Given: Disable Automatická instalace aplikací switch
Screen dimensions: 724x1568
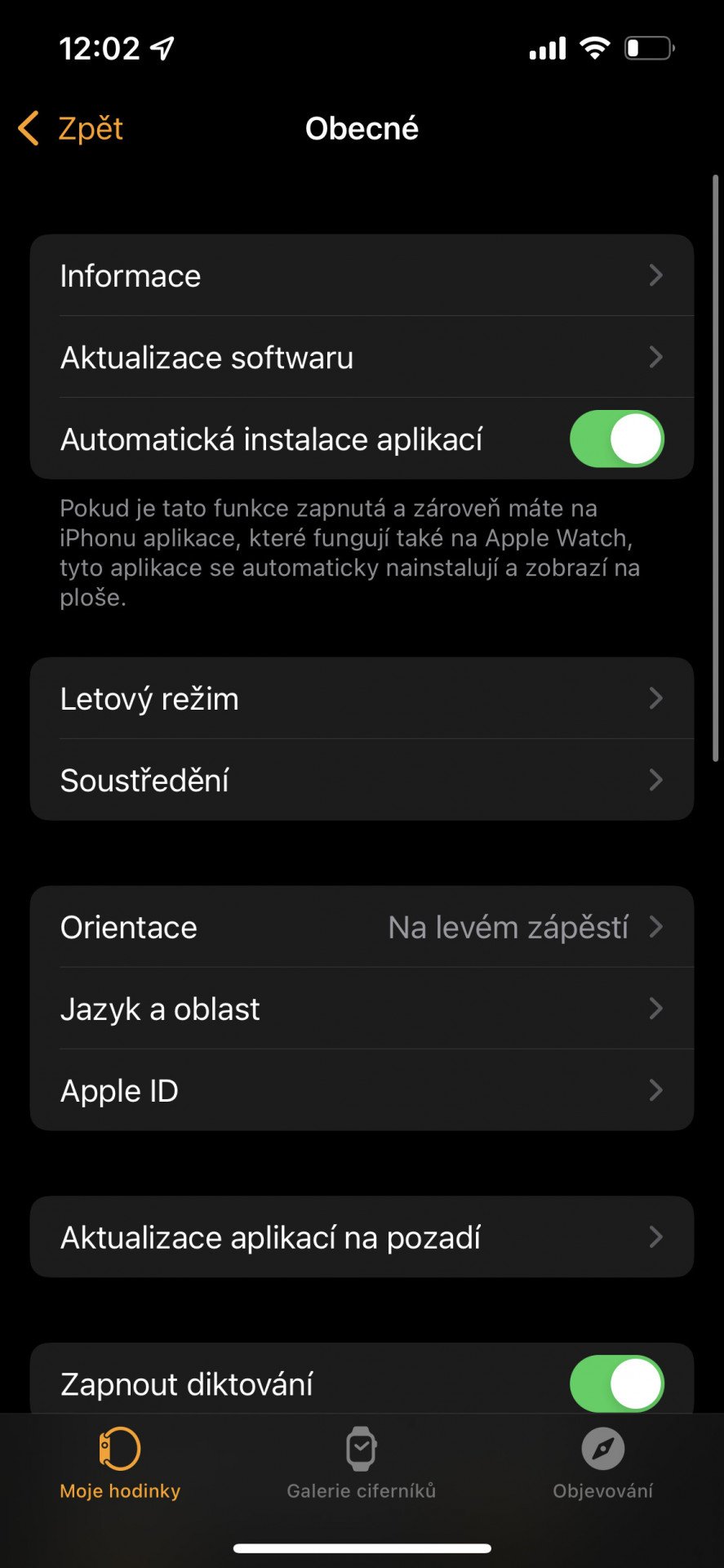Looking at the screenshot, I should point(616,439).
